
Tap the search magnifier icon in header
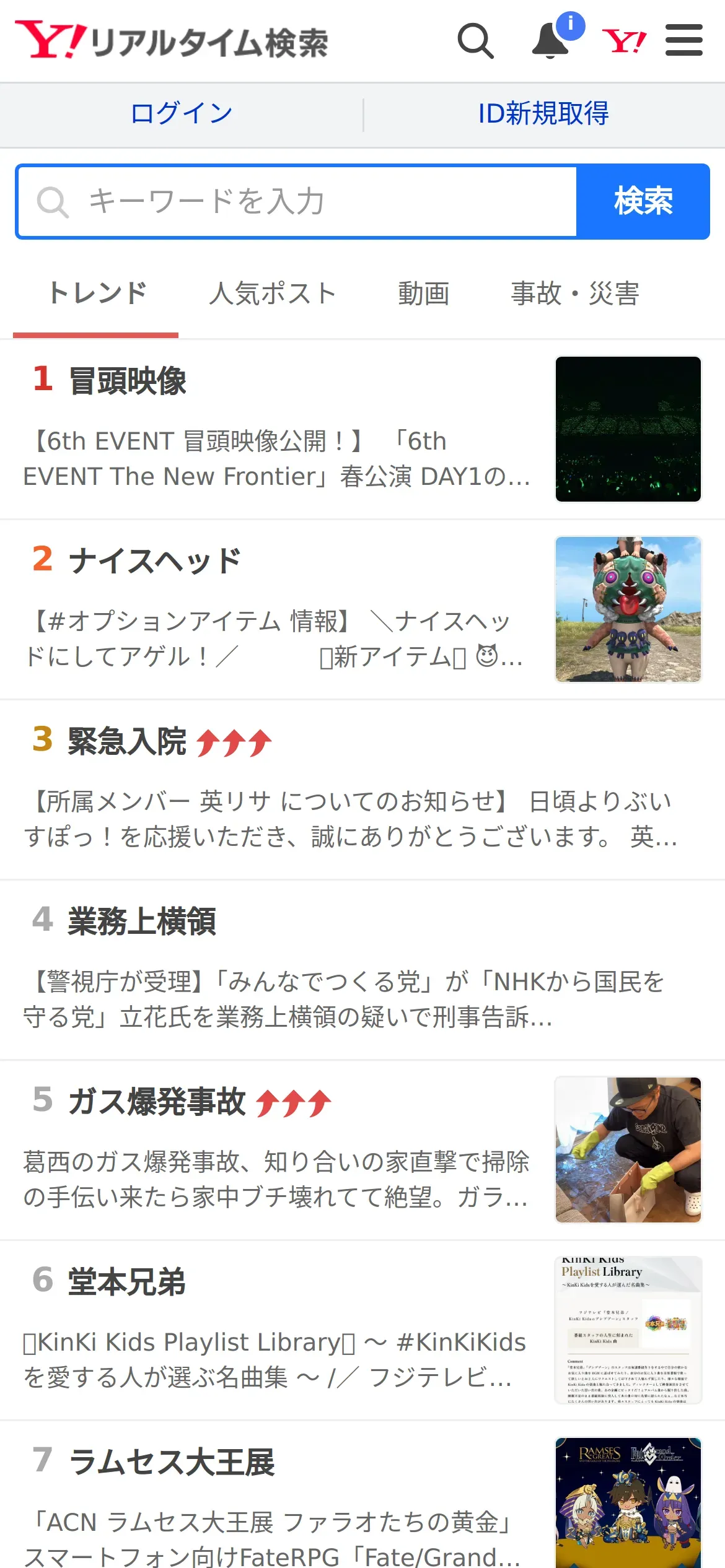[x=475, y=41]
